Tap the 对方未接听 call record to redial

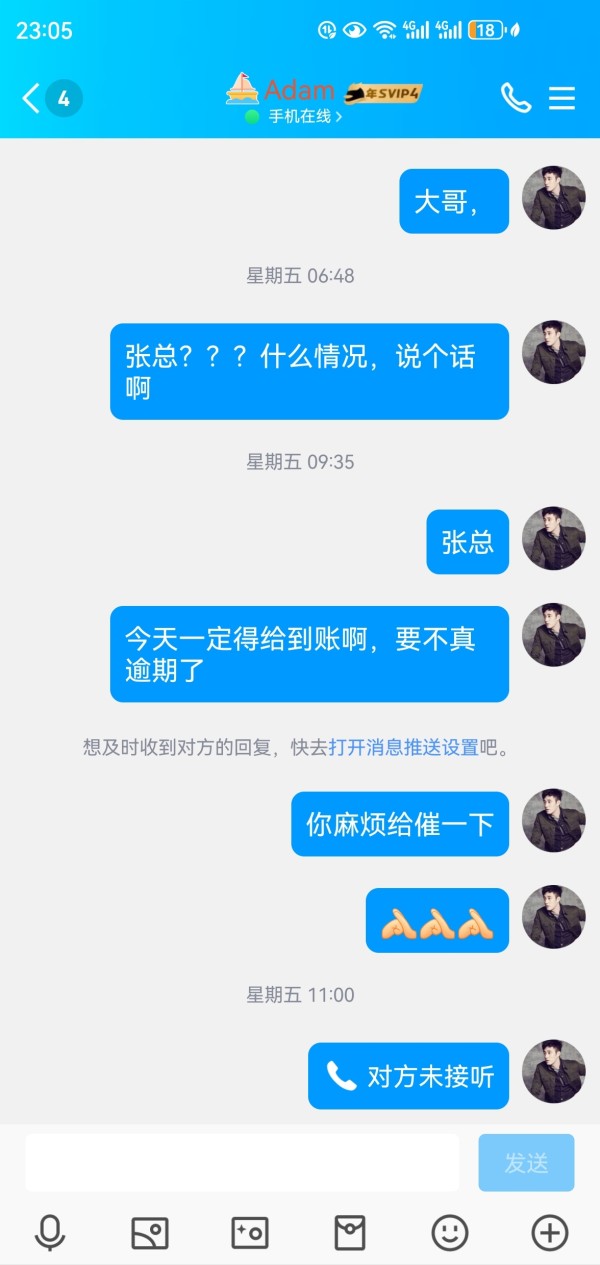click(408, 1076)
